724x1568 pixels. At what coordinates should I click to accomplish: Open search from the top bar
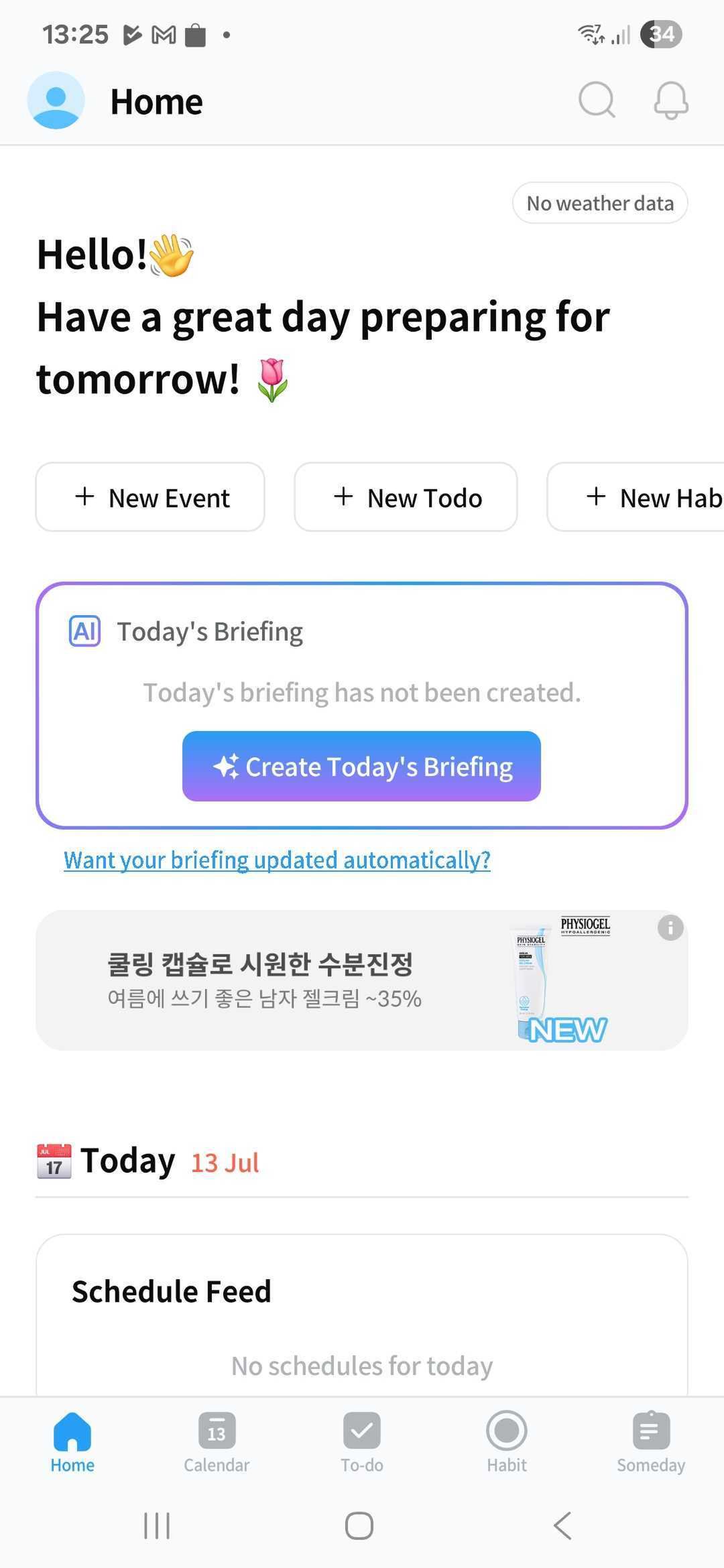(x=596, y=101)
